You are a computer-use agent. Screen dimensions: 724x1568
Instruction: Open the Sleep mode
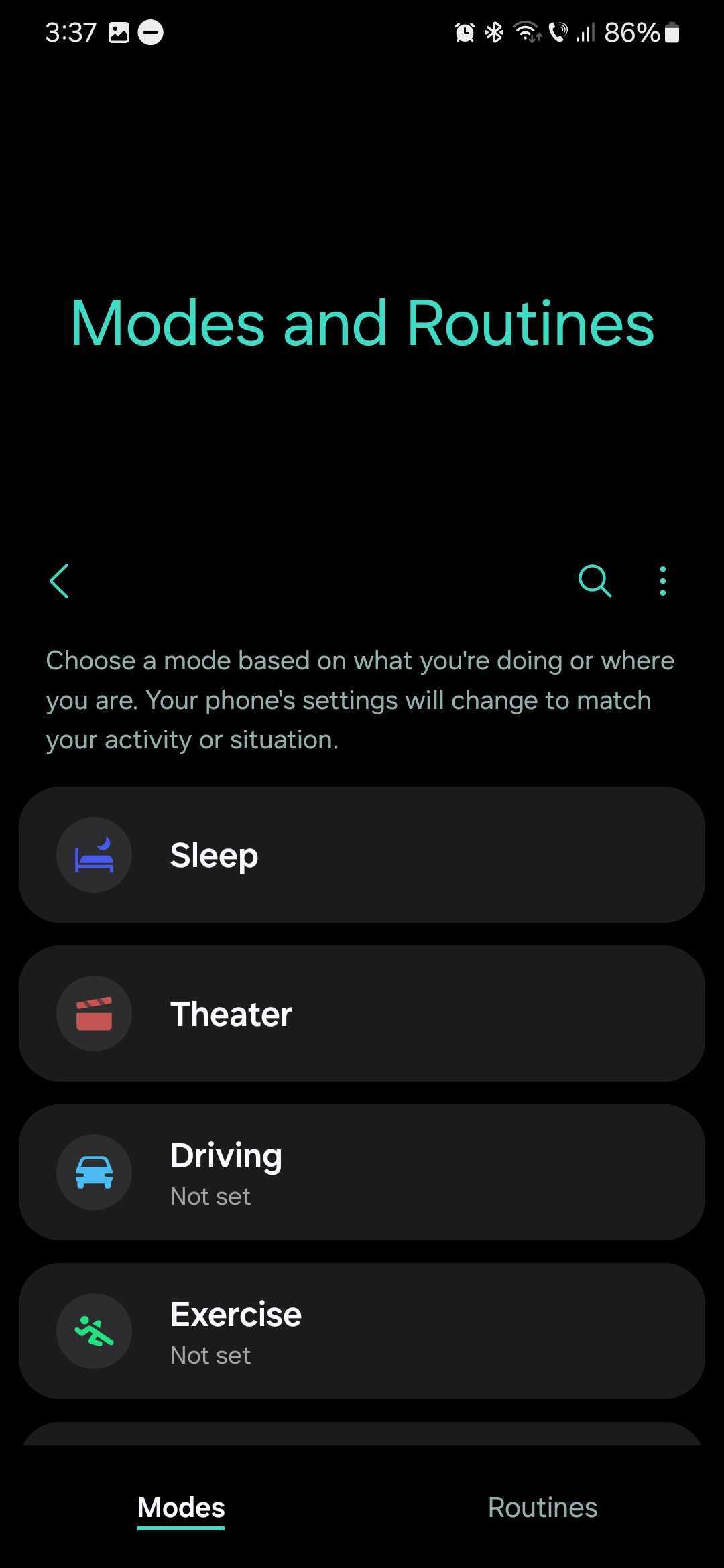tap(362, 855)
